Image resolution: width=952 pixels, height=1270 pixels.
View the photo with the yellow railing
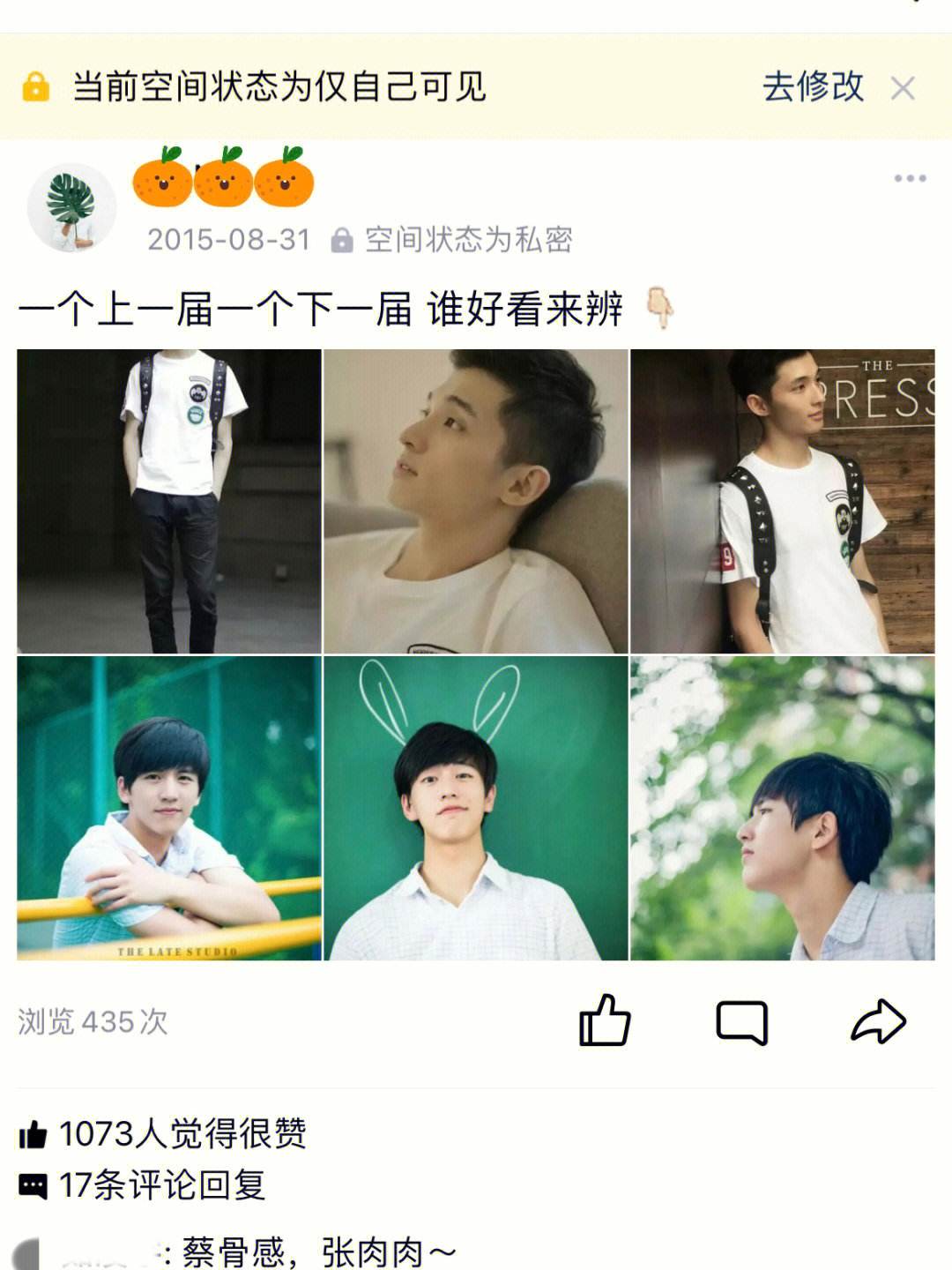tap(169, 808)
